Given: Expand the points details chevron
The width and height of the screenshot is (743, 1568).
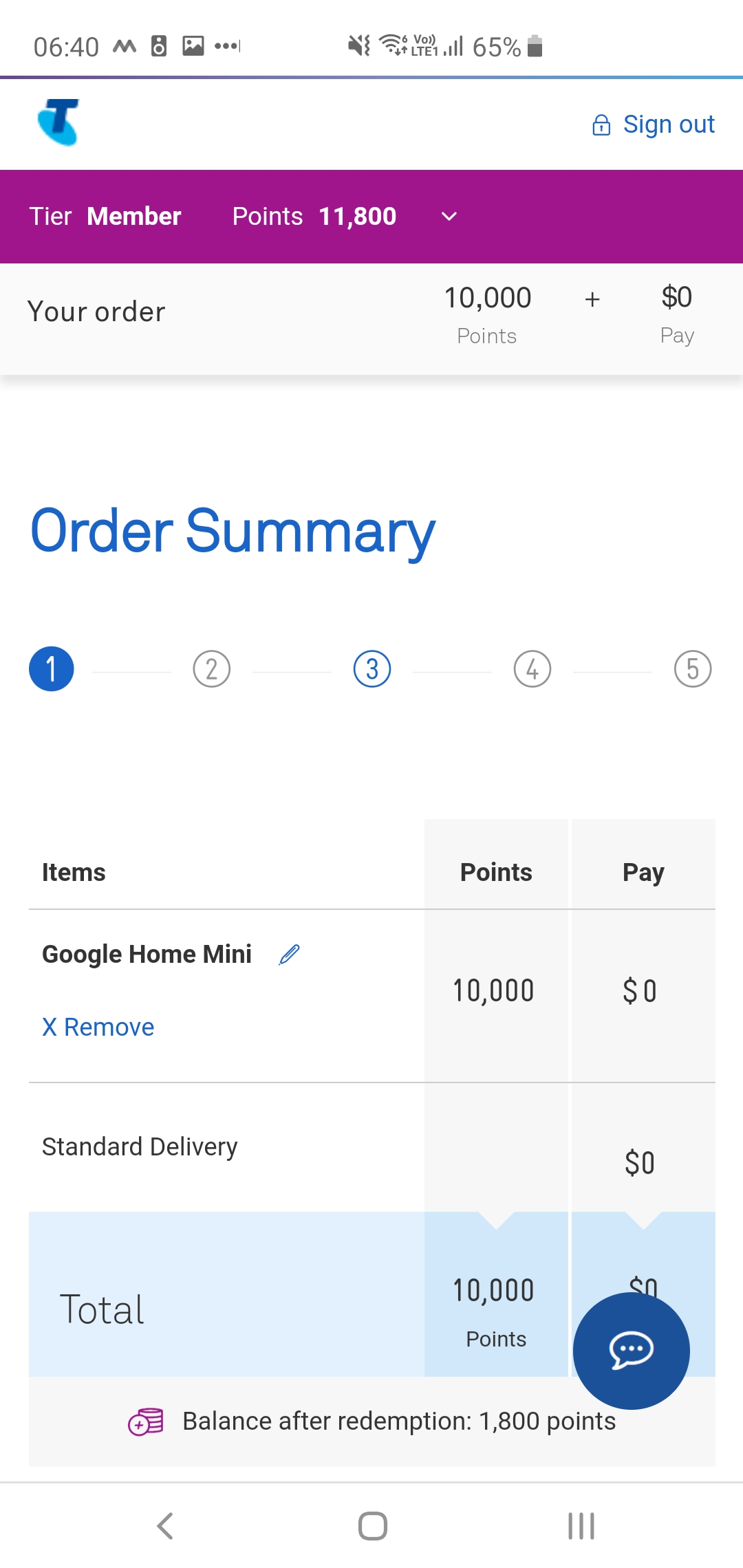Looking at the screenshot, I should [x=449, y=217].
